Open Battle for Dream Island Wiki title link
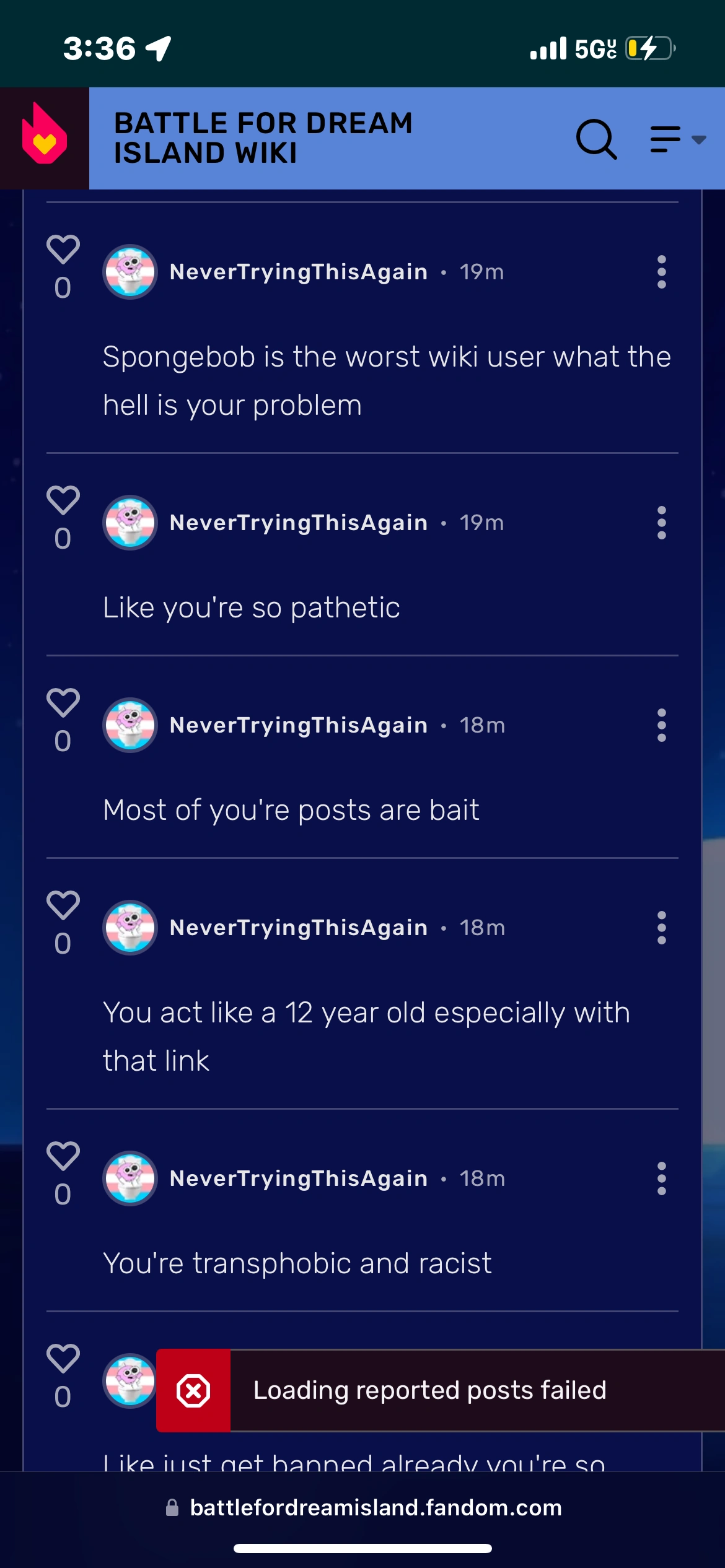The image size is (725, 1568). 263,137
